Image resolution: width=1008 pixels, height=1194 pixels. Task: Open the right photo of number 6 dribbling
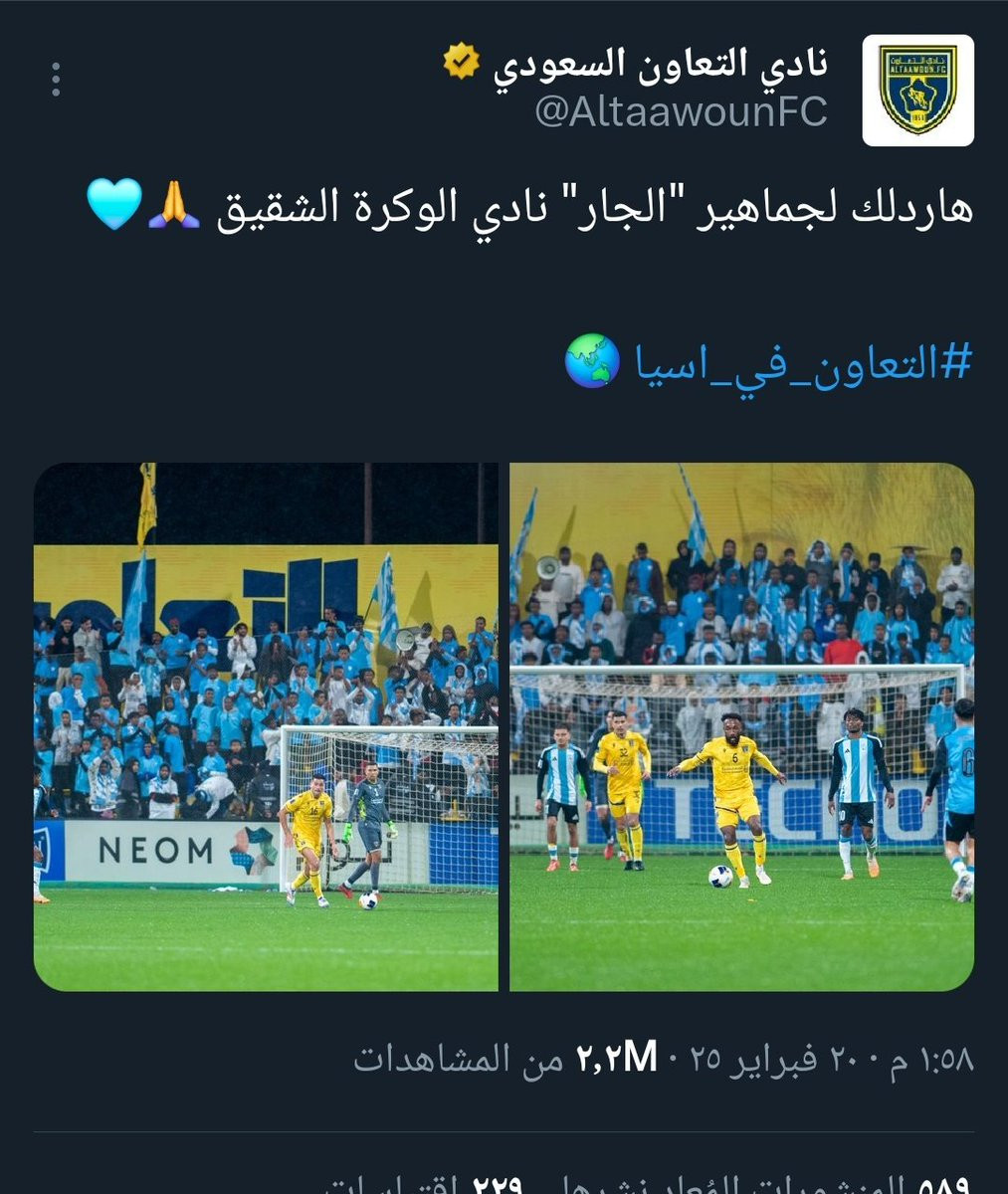click(x=741, y=726)
